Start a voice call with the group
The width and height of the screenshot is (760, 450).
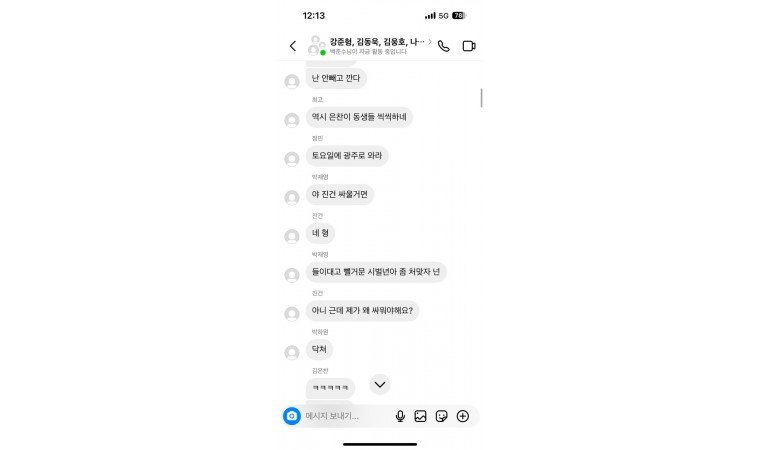[x=444, y=46]
